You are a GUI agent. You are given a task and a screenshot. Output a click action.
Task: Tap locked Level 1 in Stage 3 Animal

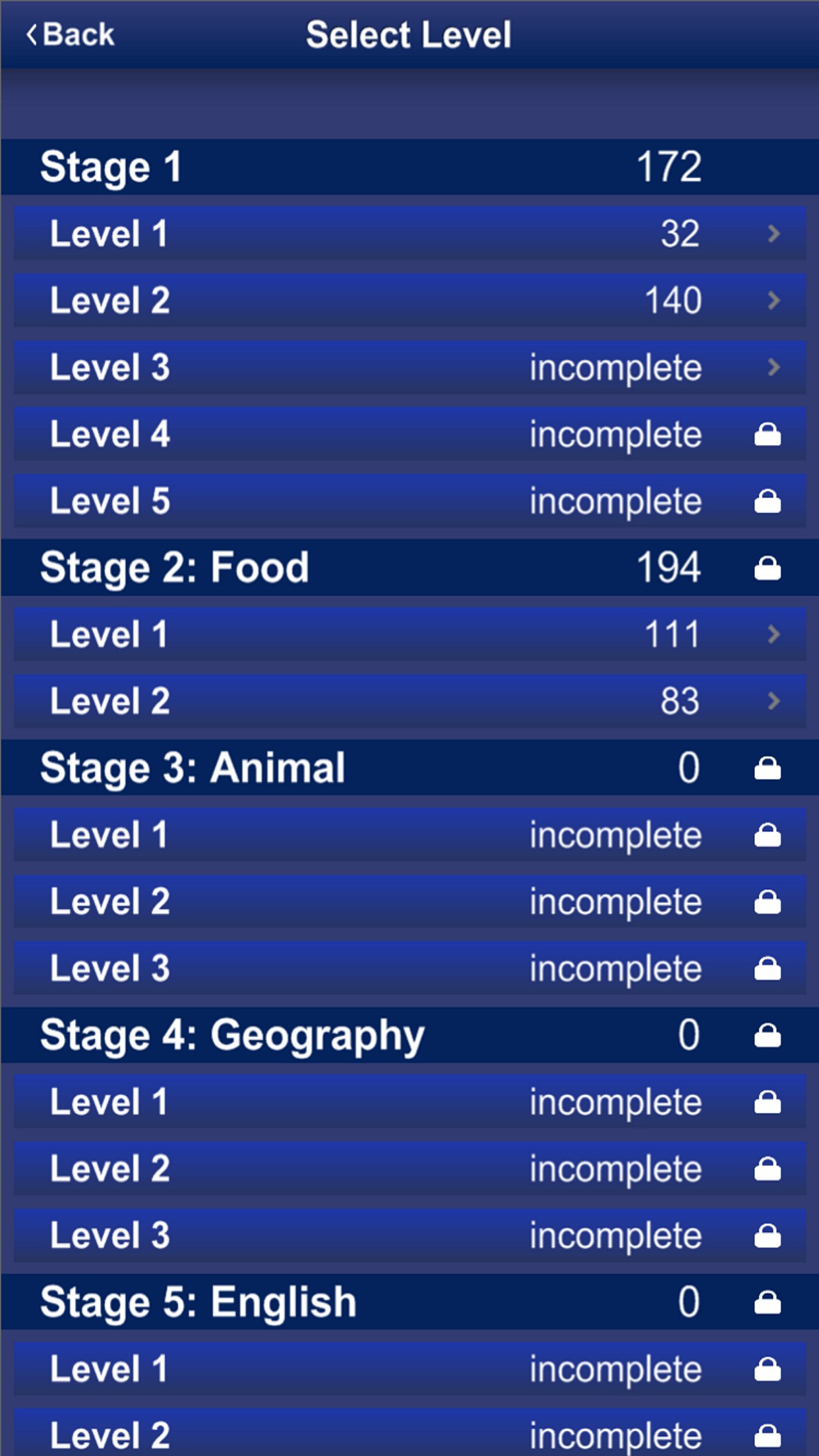pos(409,835)
